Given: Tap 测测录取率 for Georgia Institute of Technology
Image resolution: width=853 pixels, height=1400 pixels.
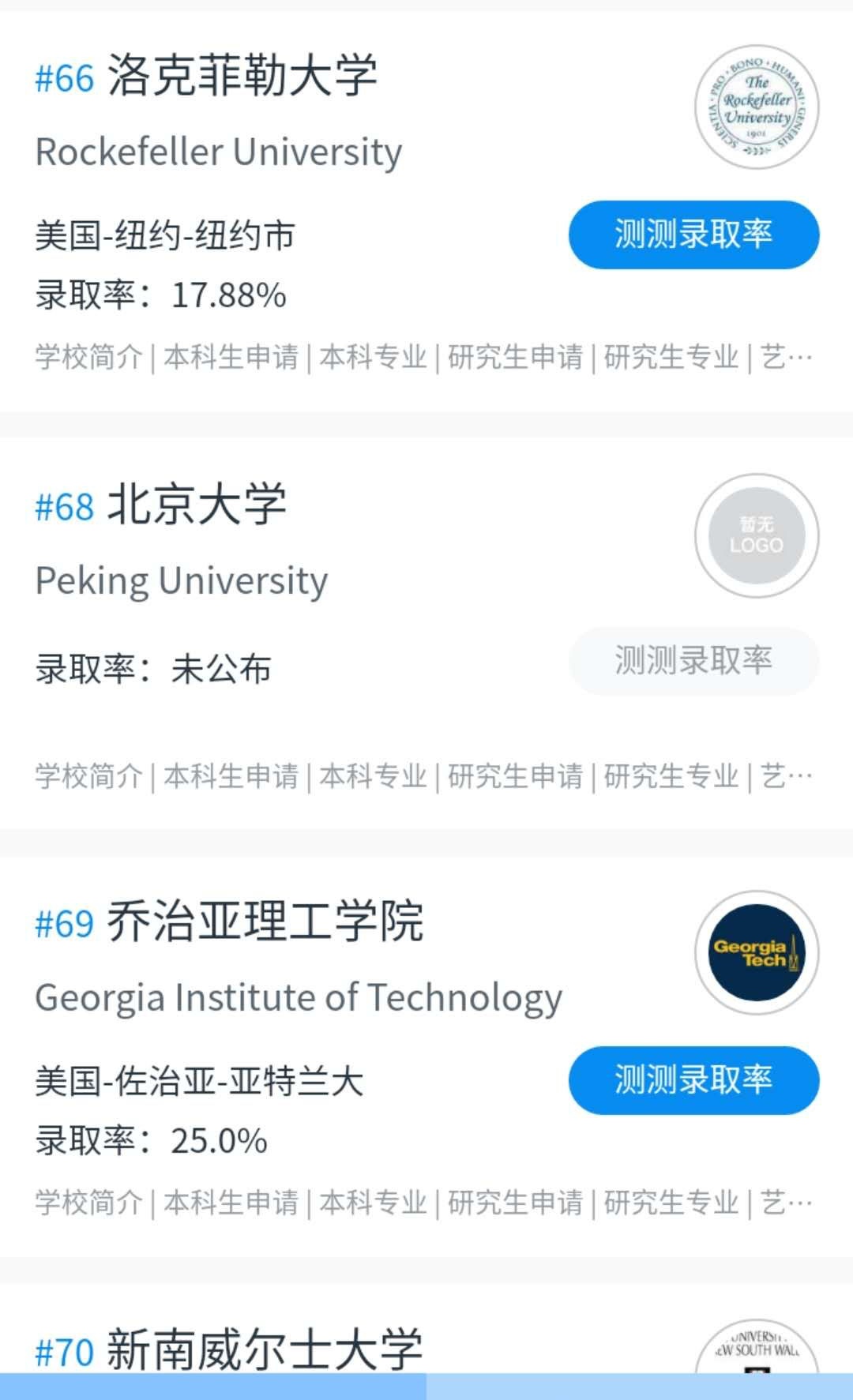Looking at the screenshot, I should click(x=693, y=1080).
